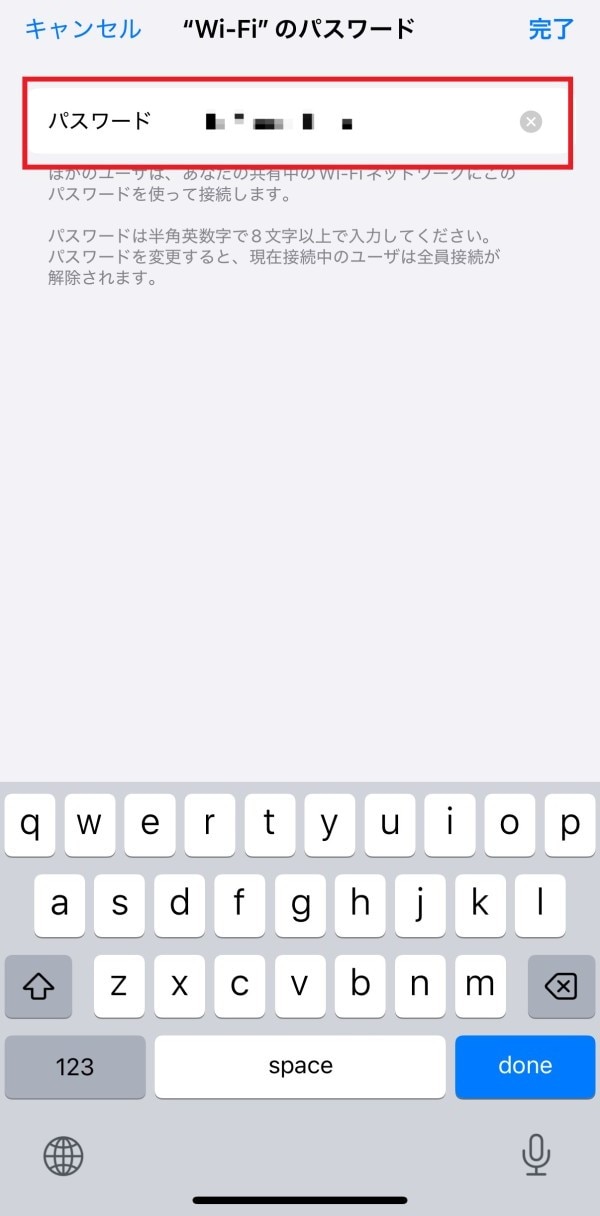Type the letter q key
The width and height of the screenshot is (600, 1216).
[x=30, y=824]
